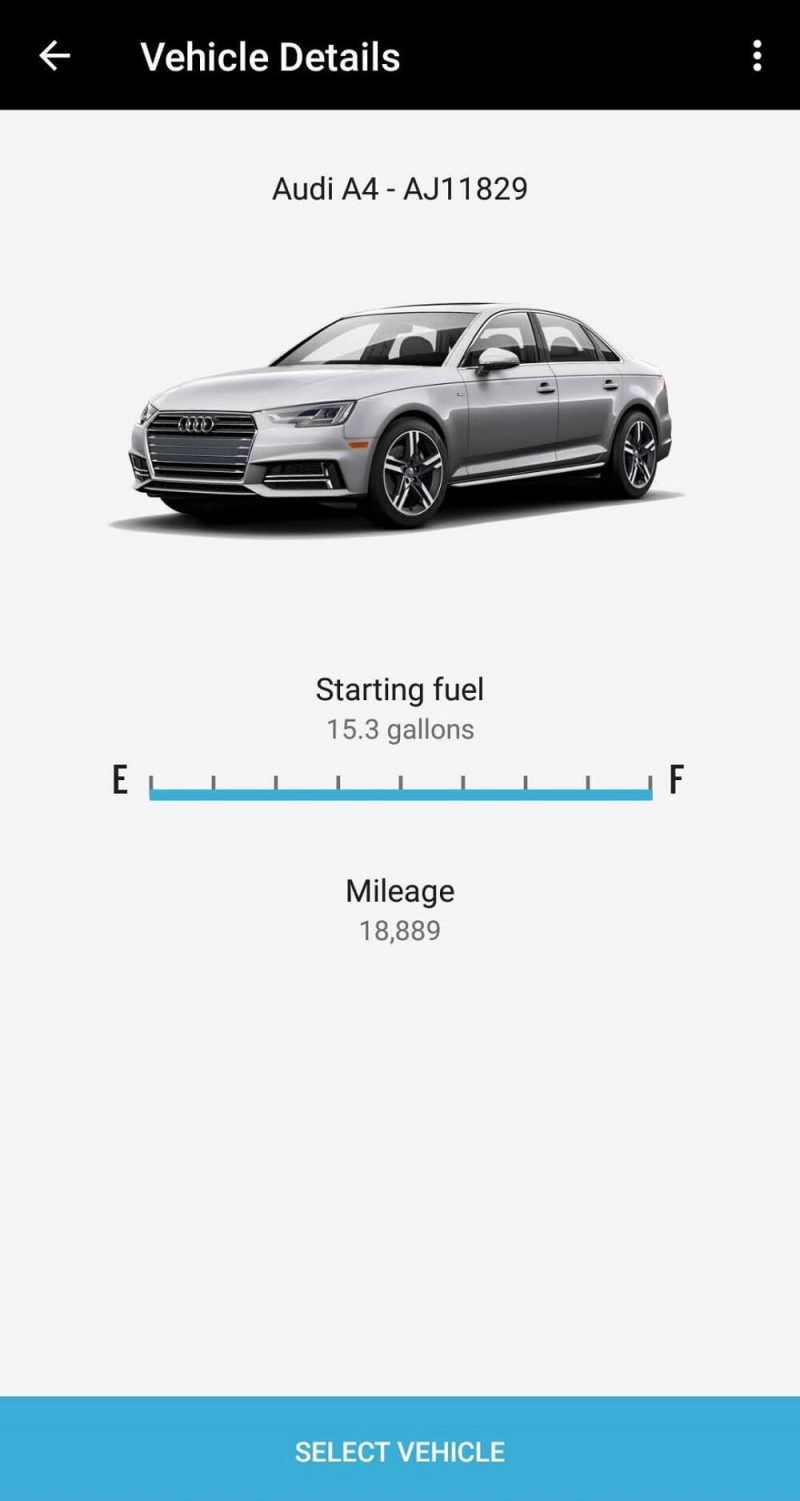Select the Audi A4 vehicle photo

(400, 410)
